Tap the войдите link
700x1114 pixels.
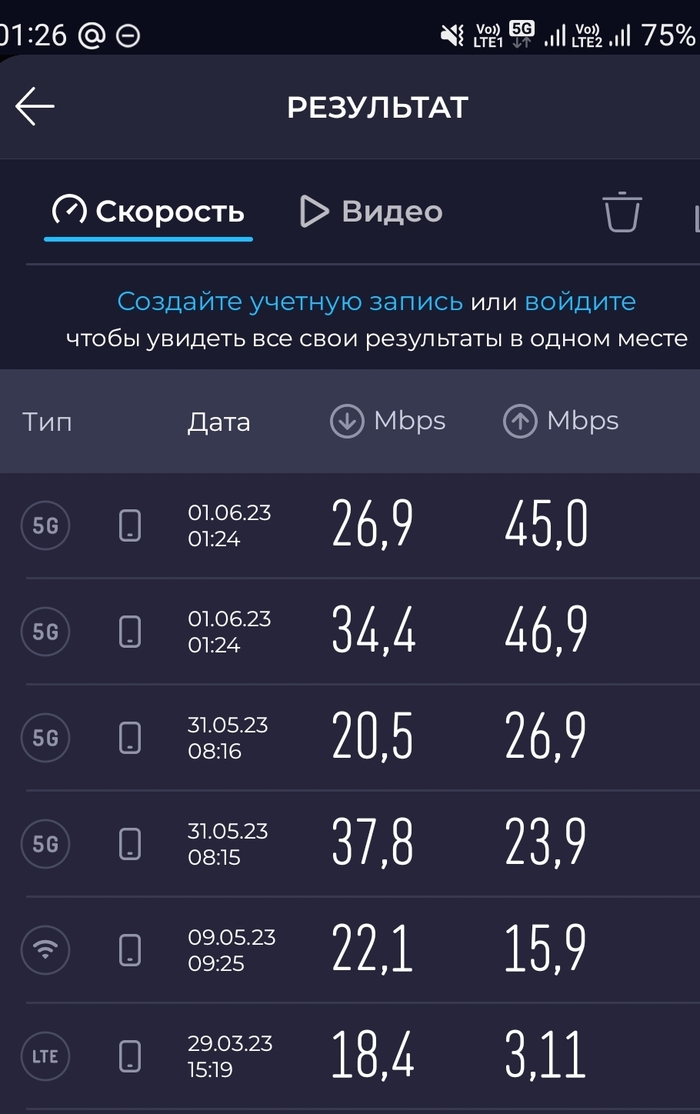(580, 301)
